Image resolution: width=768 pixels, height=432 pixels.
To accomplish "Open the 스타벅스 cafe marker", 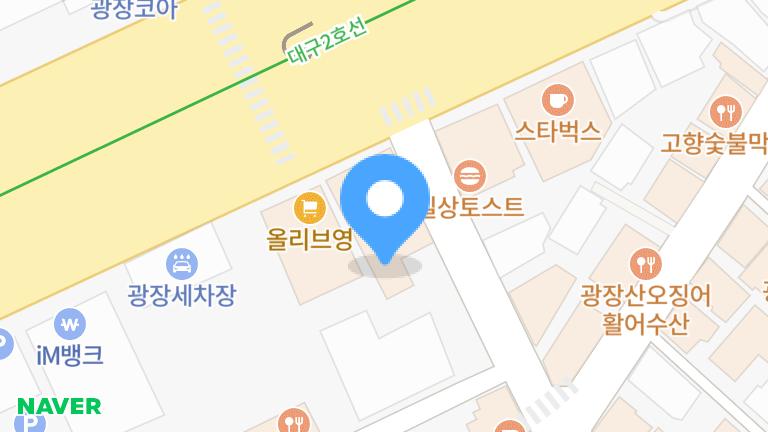I will point(557,101).
